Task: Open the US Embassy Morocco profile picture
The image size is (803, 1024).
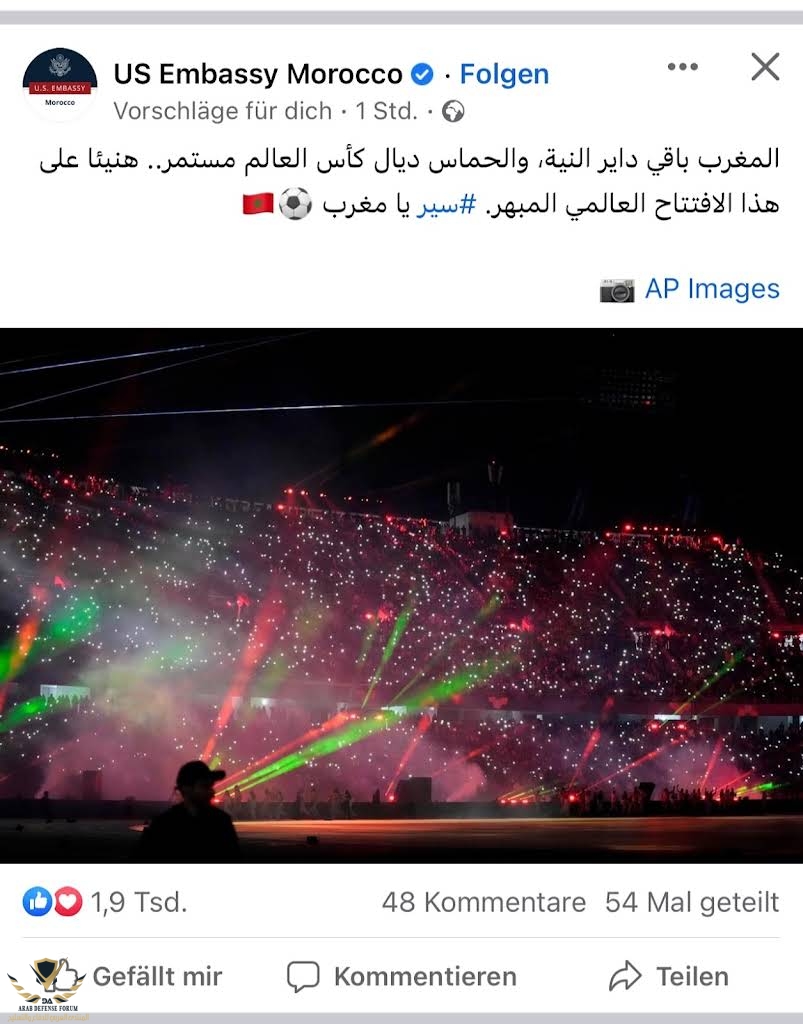Action: pyautogui.click(x=60, y=85)
